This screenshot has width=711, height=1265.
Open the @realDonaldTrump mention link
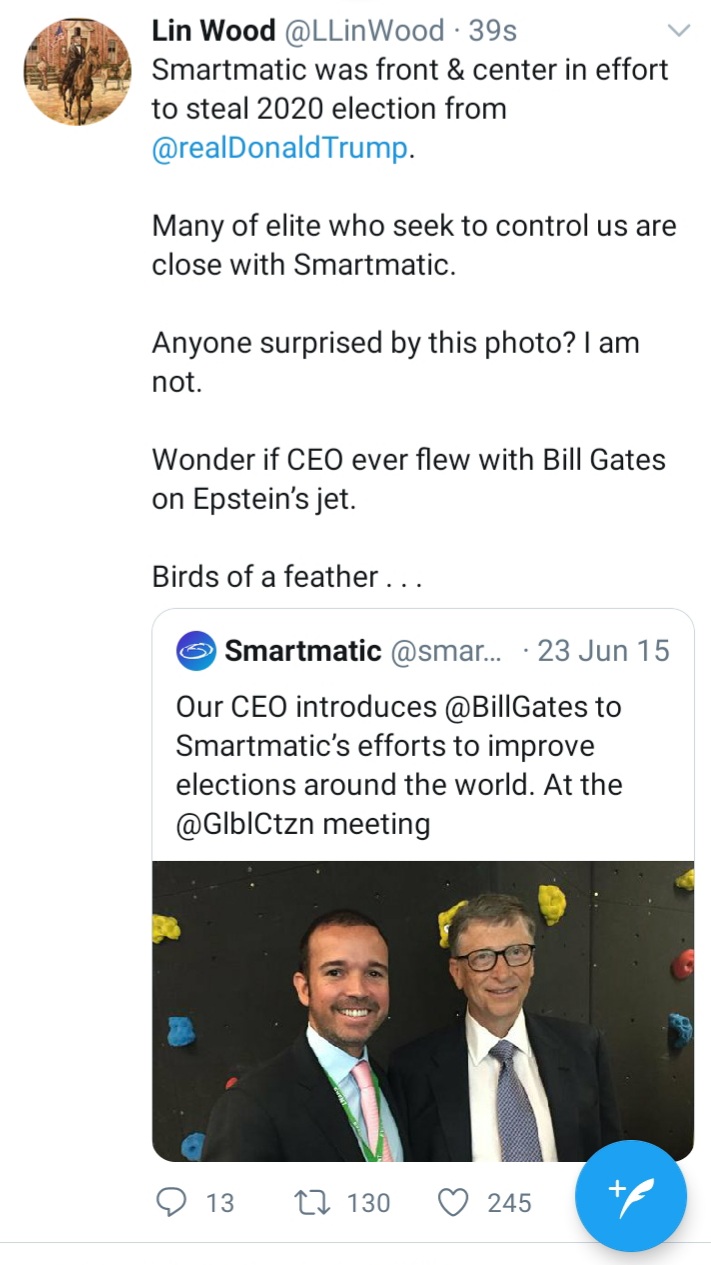[280, 148]
